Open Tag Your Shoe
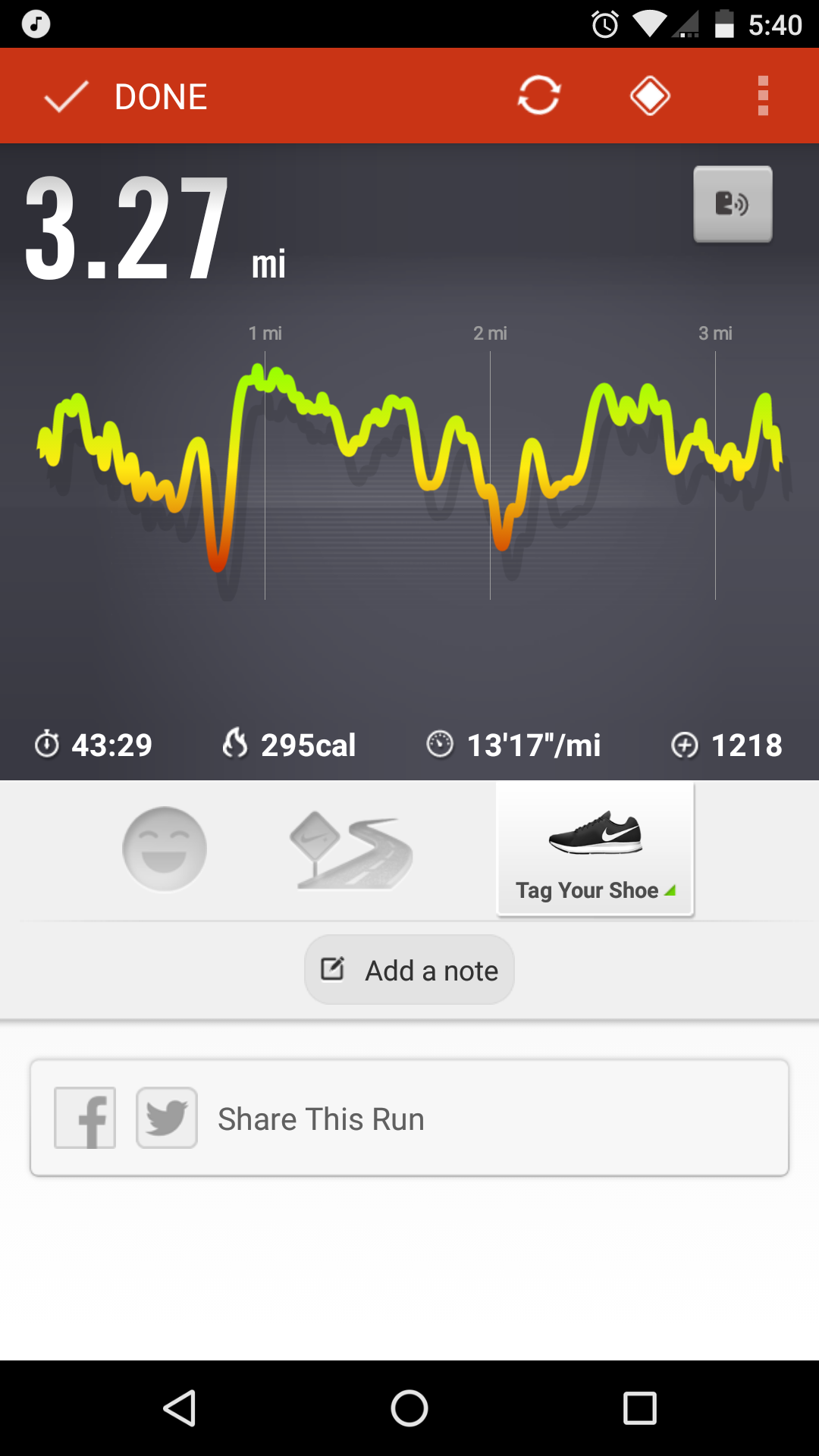819x1456 pixels. [595, 850]
